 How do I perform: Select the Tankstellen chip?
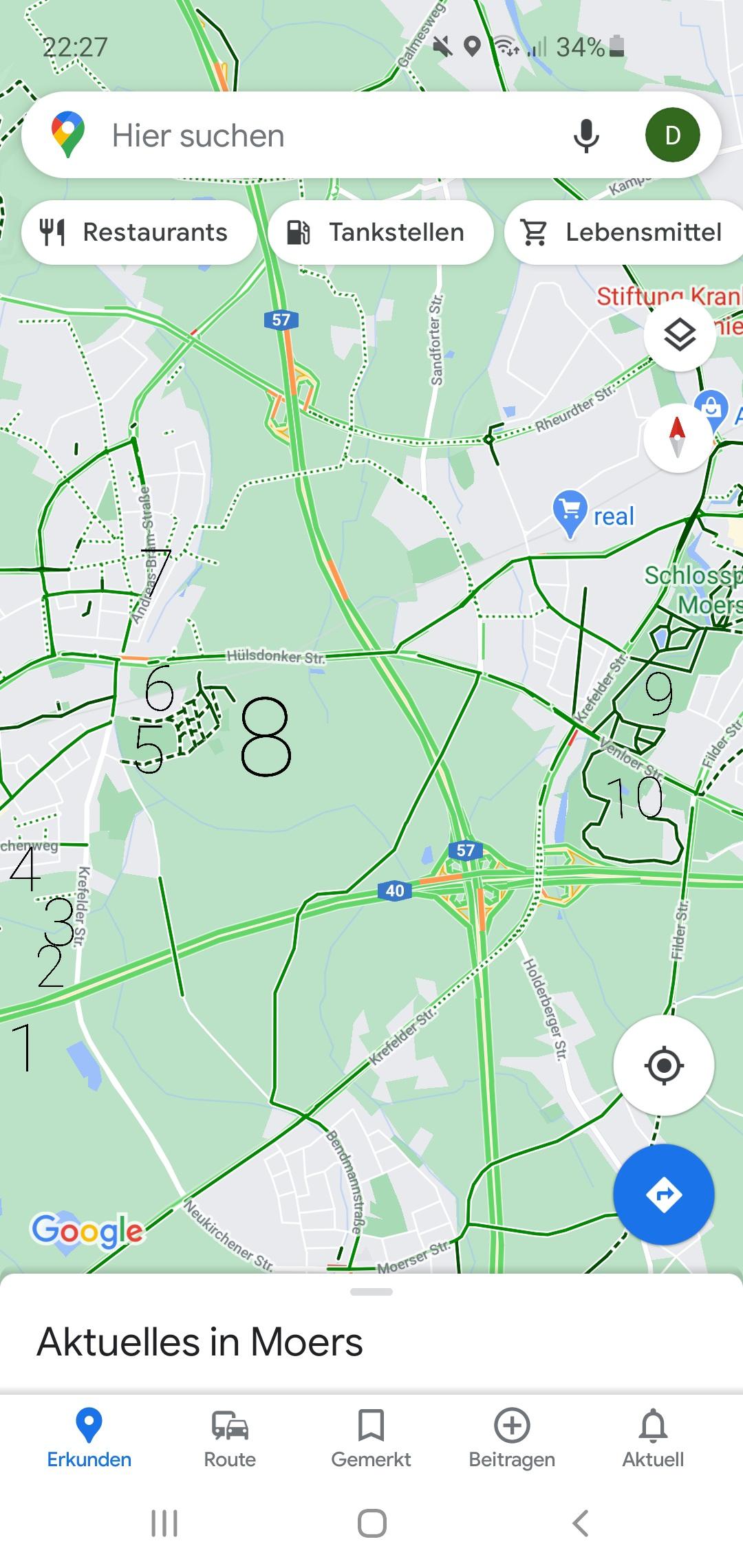(380, 232)
